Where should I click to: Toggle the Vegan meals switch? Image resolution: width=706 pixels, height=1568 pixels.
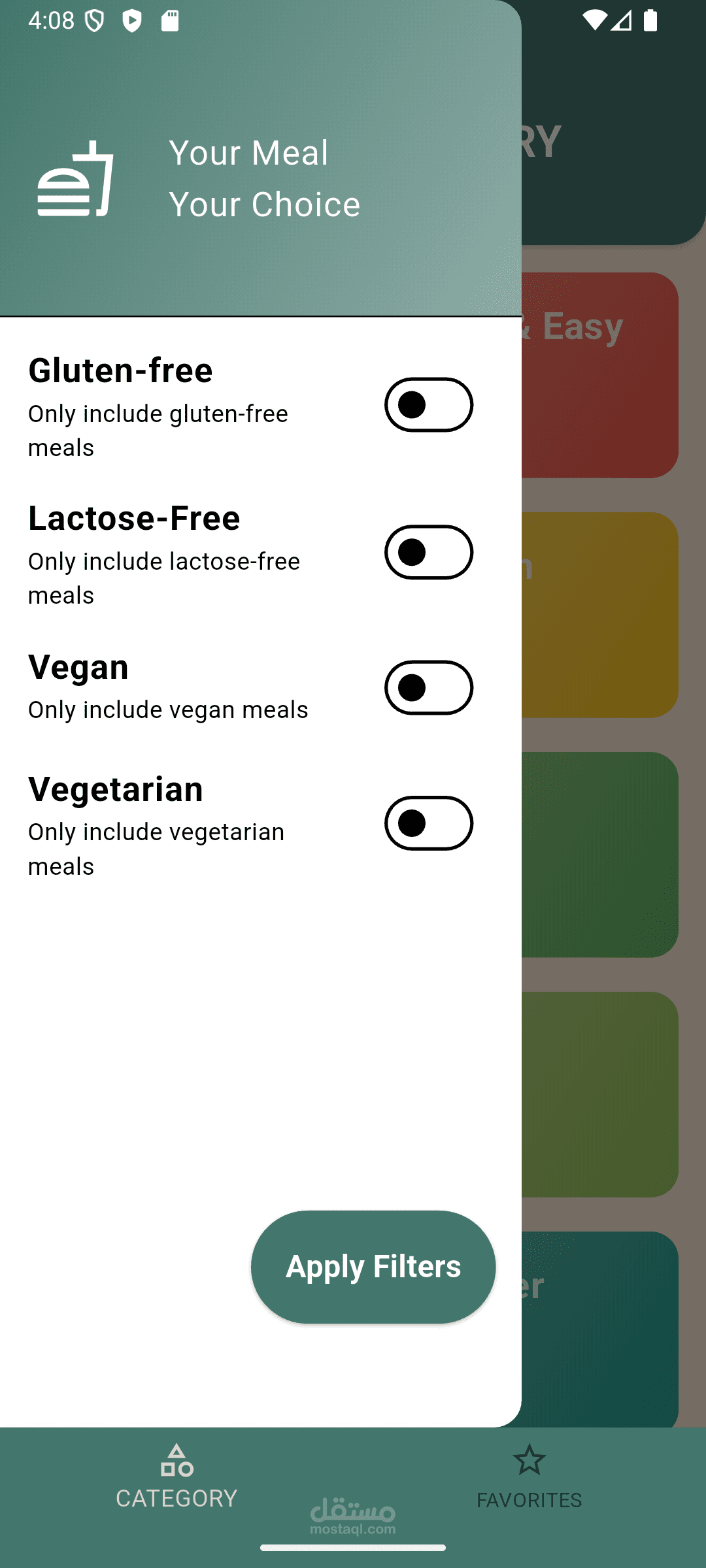(x=429, y=688)
